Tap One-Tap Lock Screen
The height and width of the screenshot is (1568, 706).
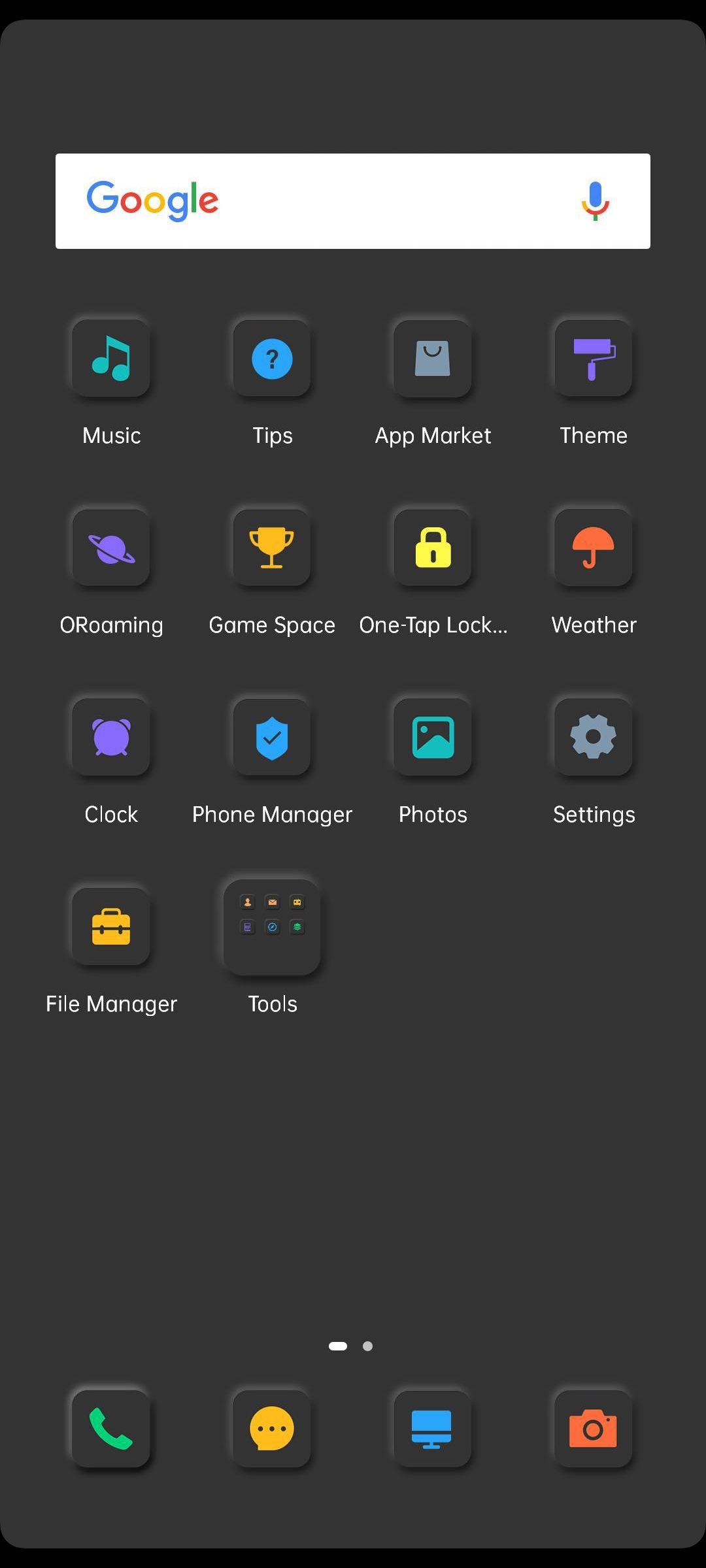[x=433, y=547]
